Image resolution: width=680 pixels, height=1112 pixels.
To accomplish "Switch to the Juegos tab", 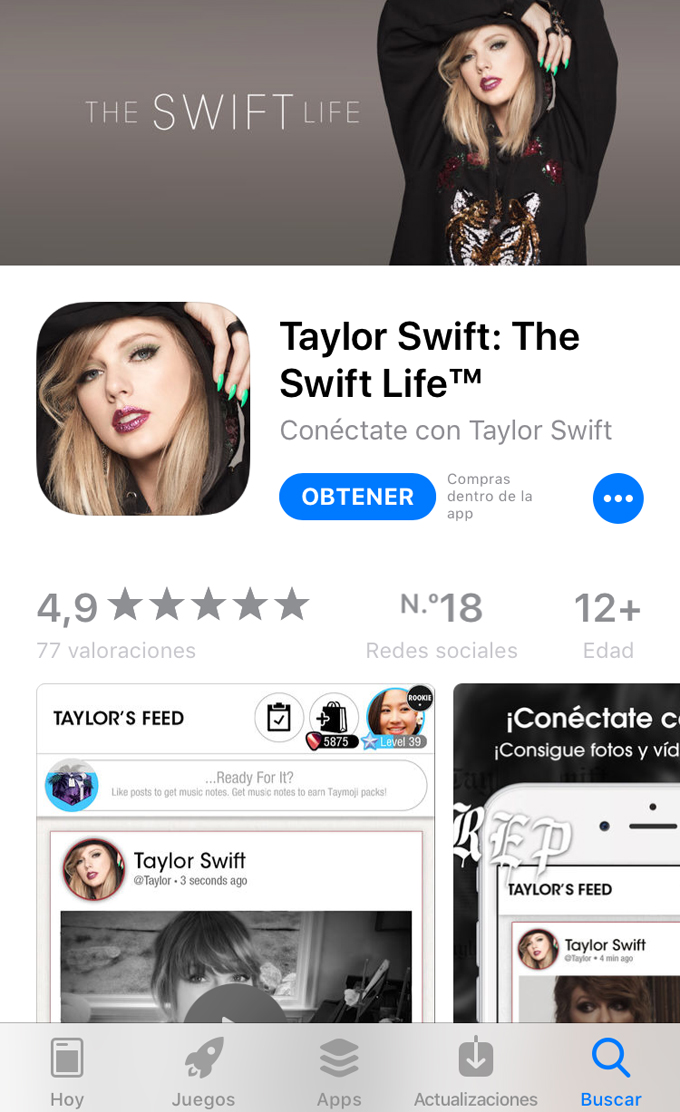I will tap(203, 1071).
